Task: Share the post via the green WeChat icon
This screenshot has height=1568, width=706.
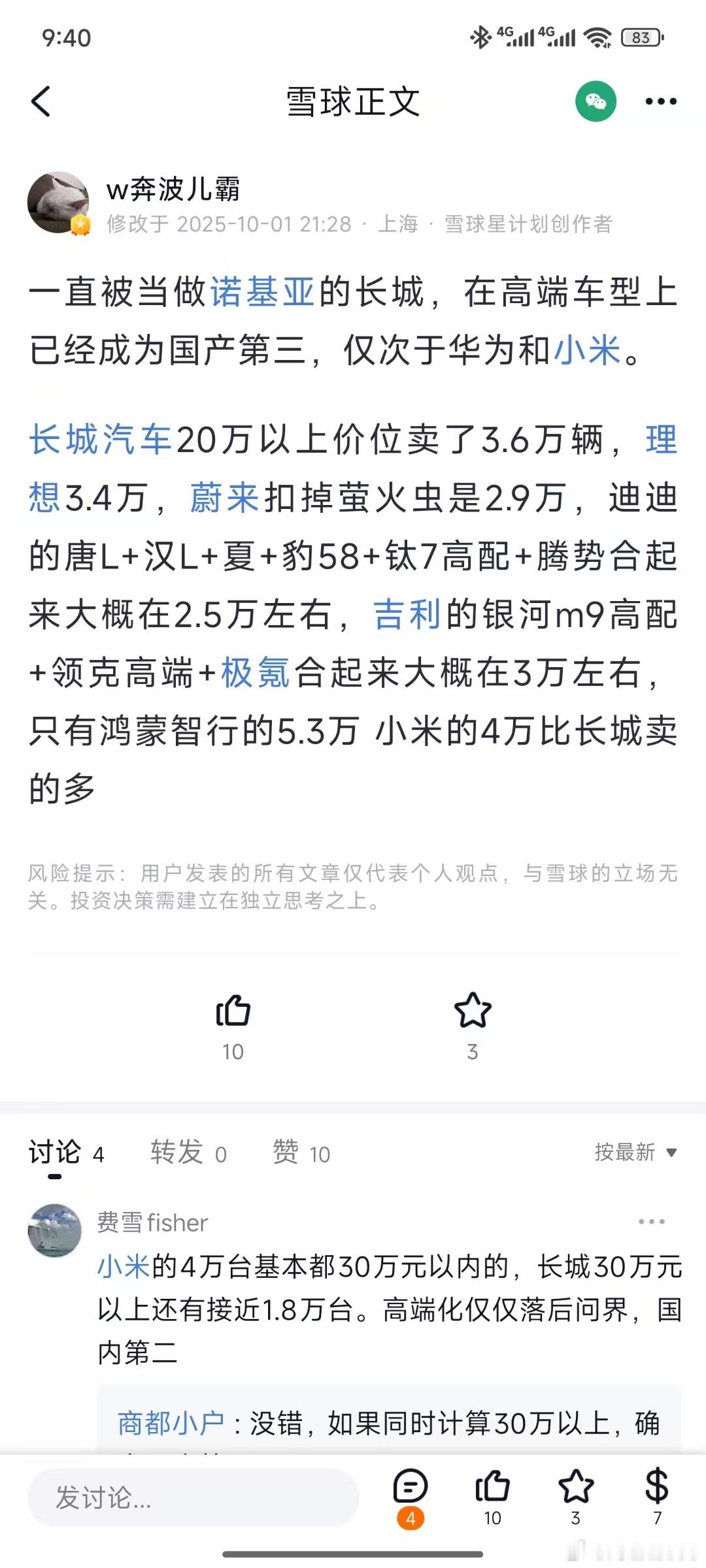Action: [595, 101]
